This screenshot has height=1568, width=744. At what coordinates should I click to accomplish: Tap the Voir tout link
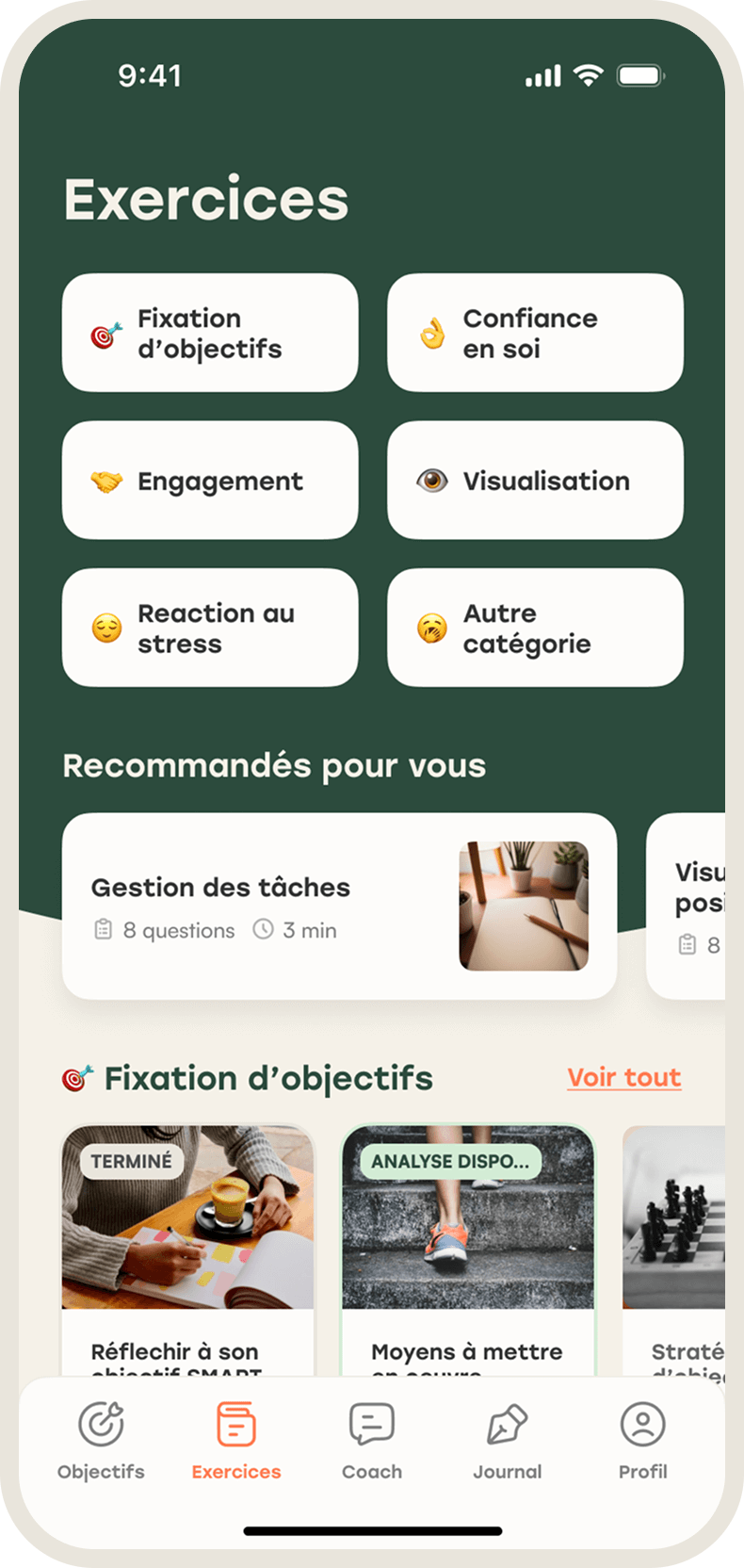(x=623, y=1077)
